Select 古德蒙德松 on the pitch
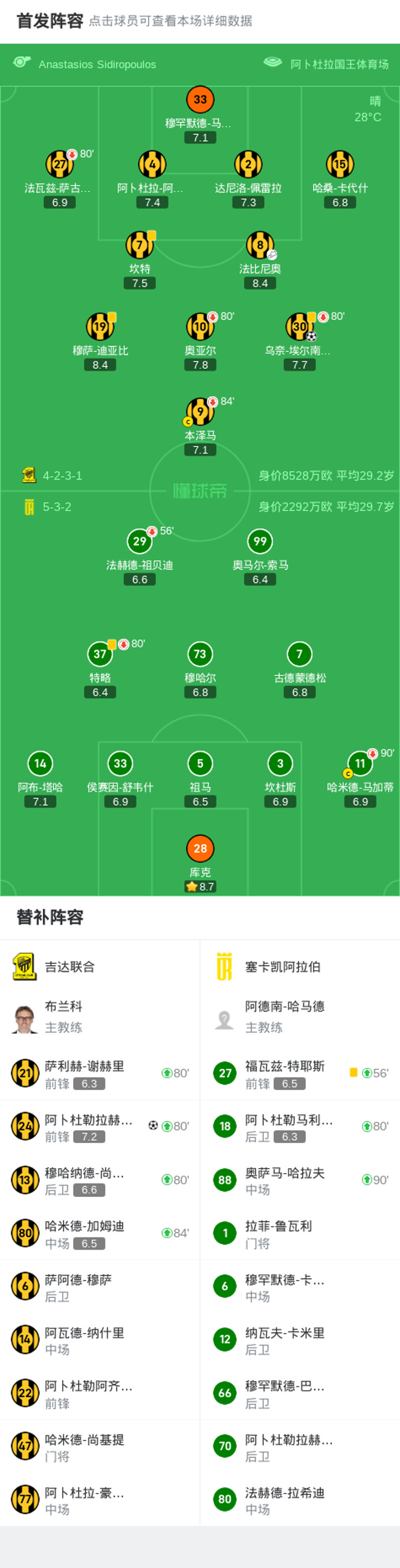Viewport: 400px width, 1568px height. point(299,669)
